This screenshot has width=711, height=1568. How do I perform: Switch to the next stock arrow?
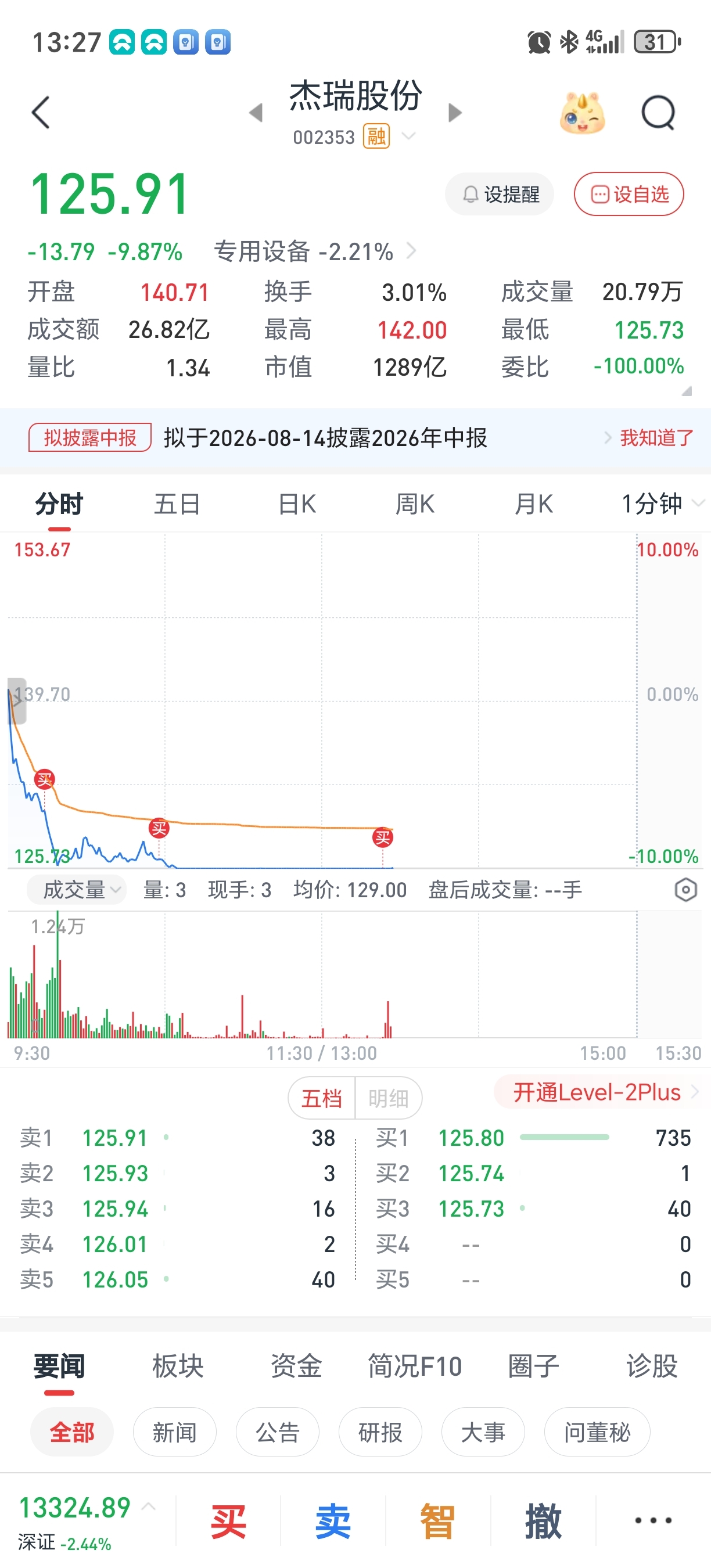[x=455, y=113]
